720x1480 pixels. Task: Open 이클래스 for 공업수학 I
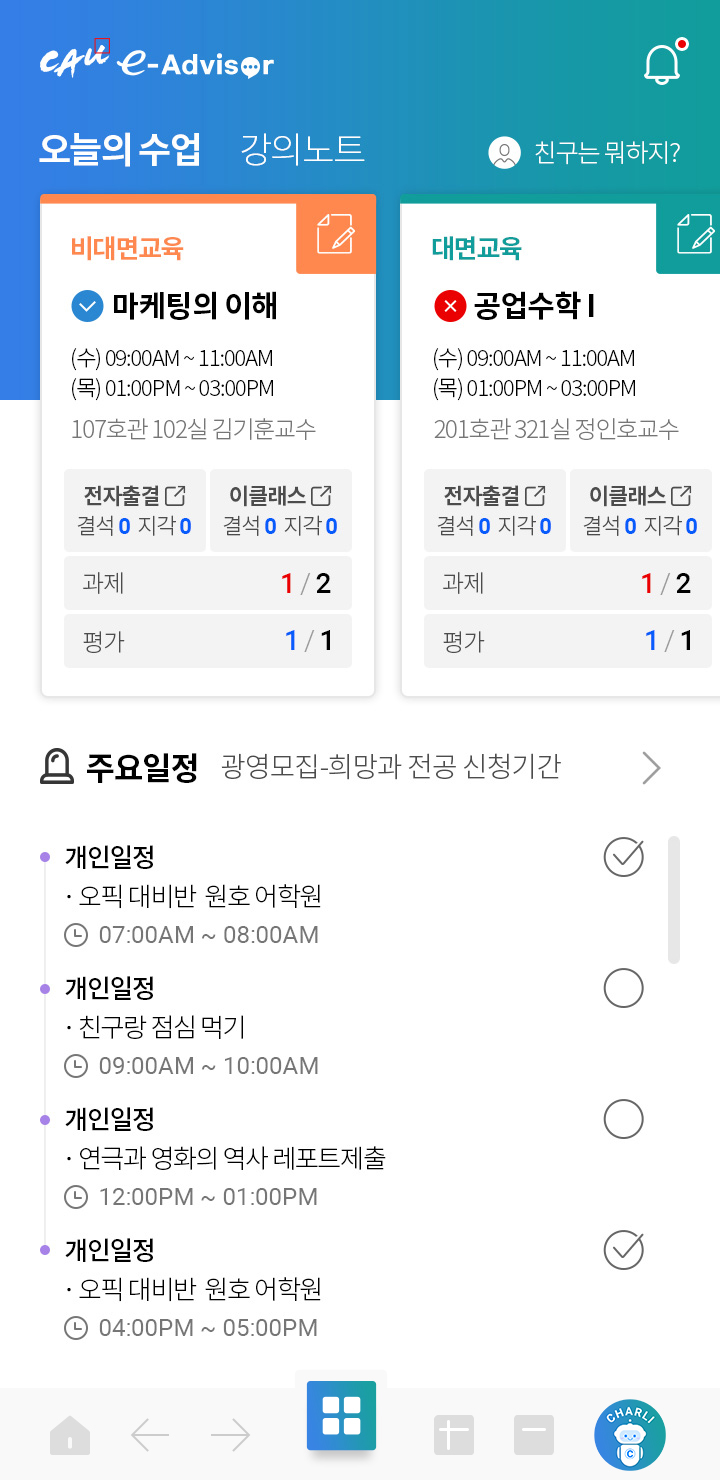[640, 509]
